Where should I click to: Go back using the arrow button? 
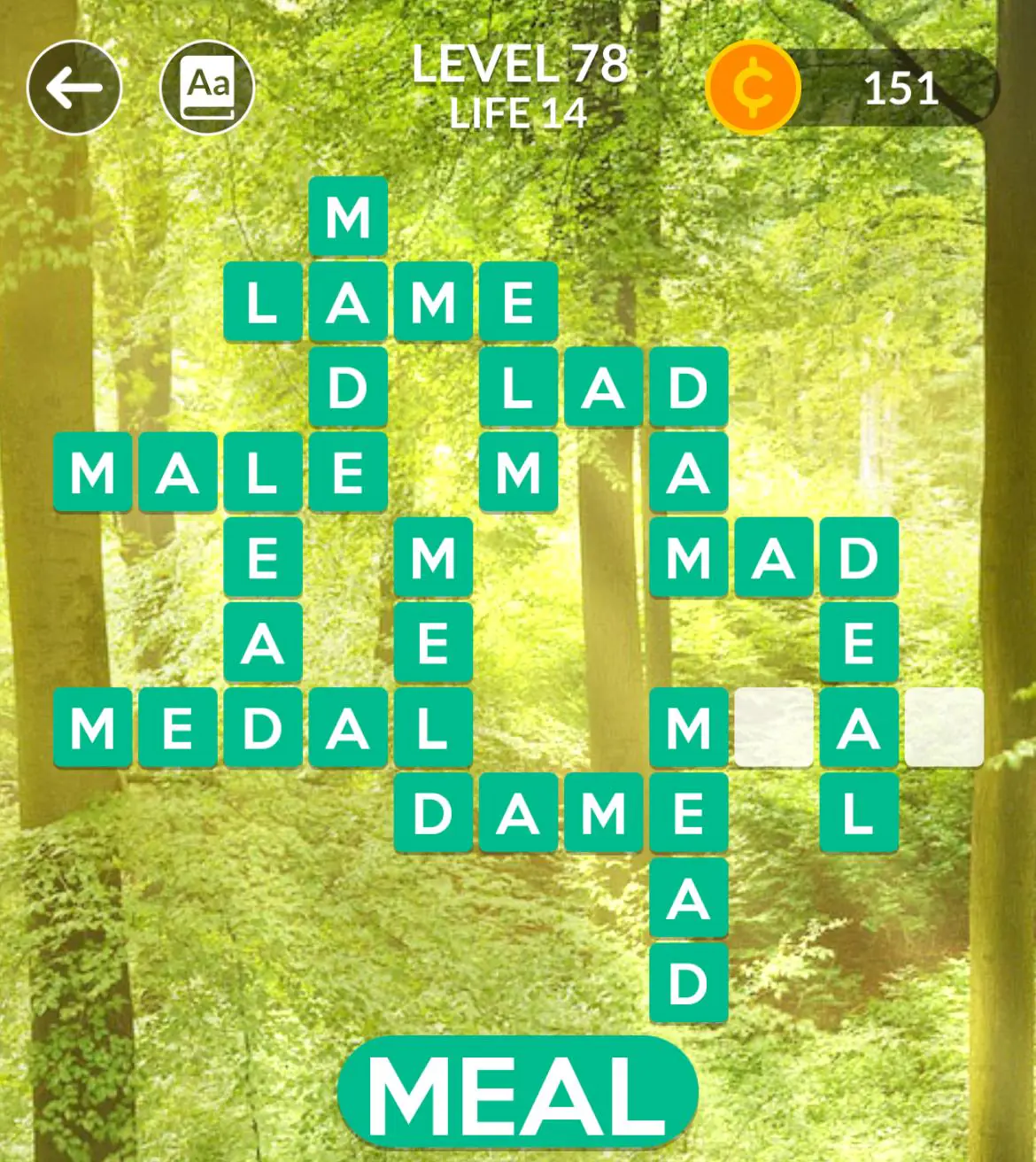73,88
